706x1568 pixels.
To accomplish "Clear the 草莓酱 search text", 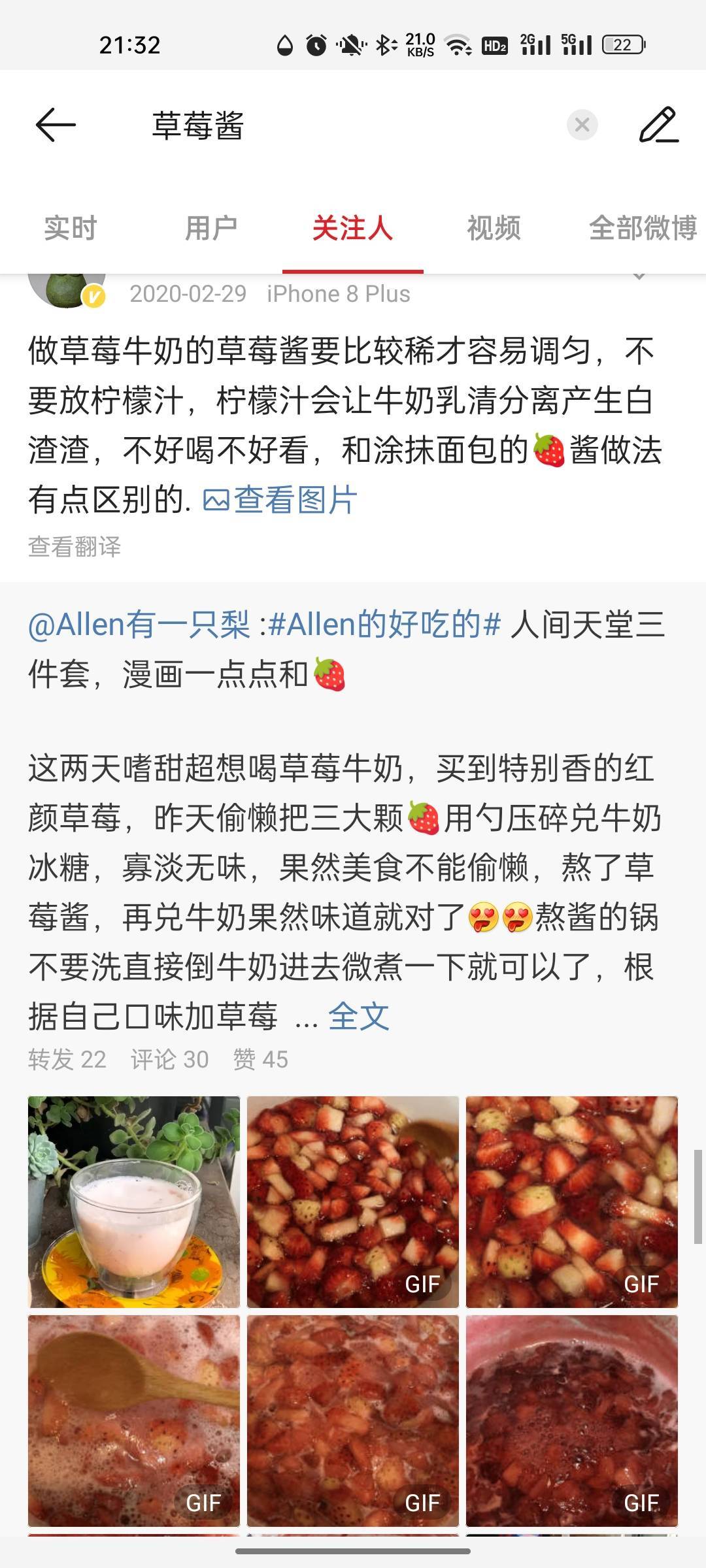I will 582,125.
